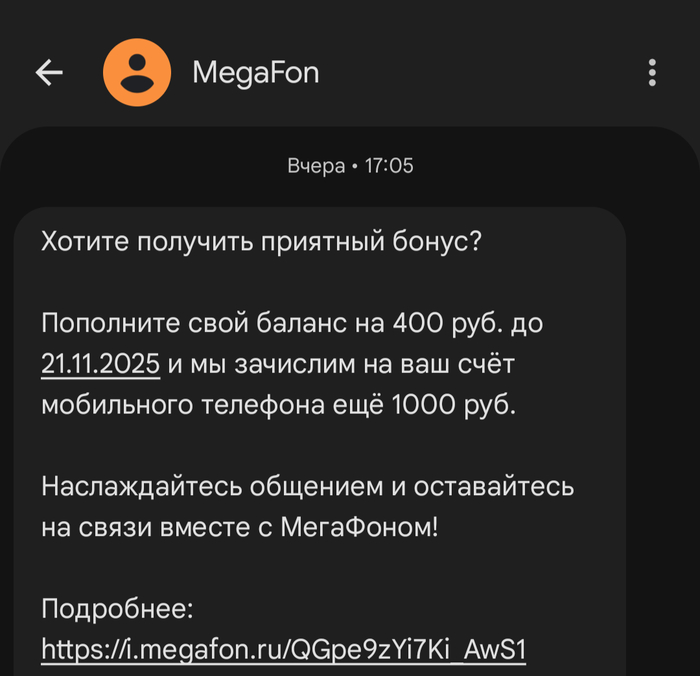Tap the underlined date 21.11.2025
700x676 pixels.
[x=100, y=364]
